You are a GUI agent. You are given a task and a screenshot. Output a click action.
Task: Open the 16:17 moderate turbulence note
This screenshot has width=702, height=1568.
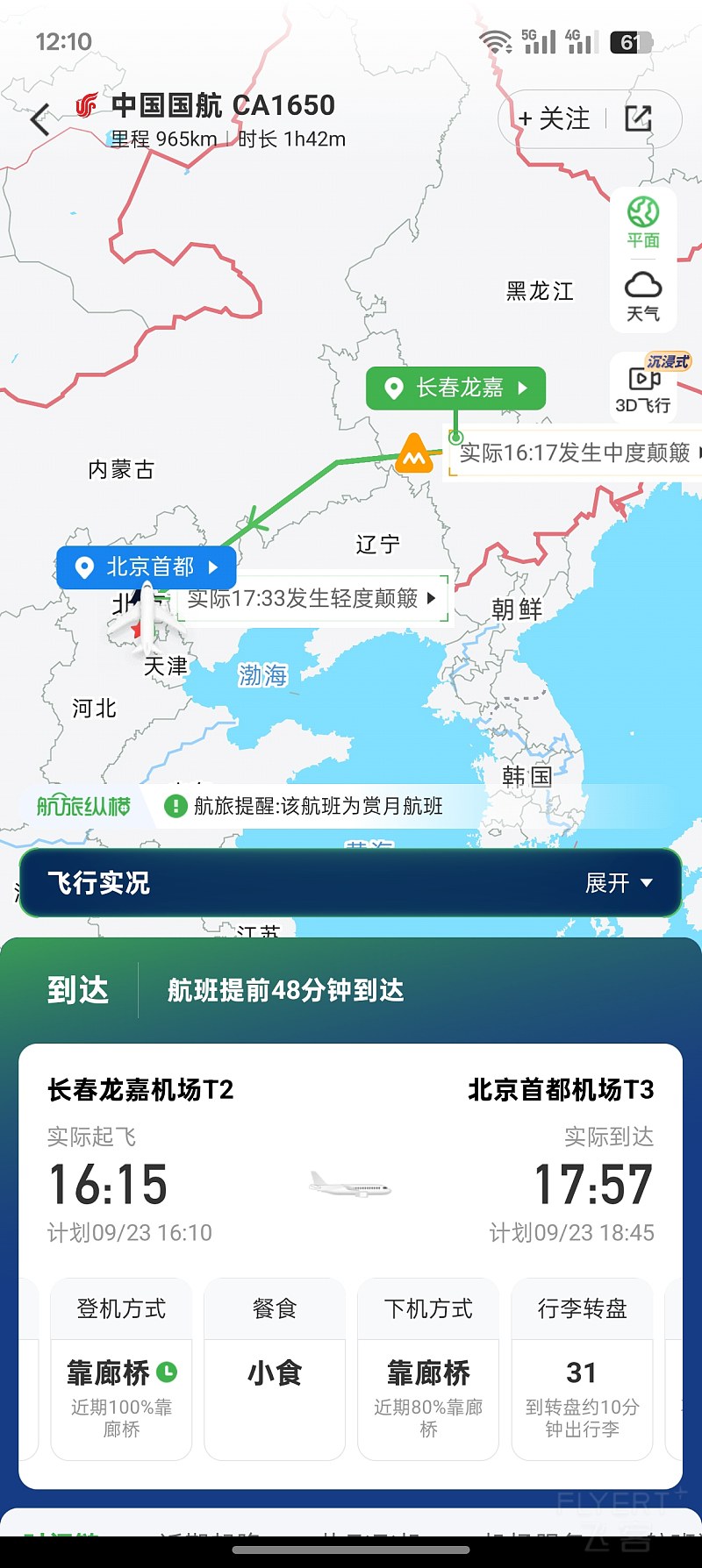coord(576,453)
